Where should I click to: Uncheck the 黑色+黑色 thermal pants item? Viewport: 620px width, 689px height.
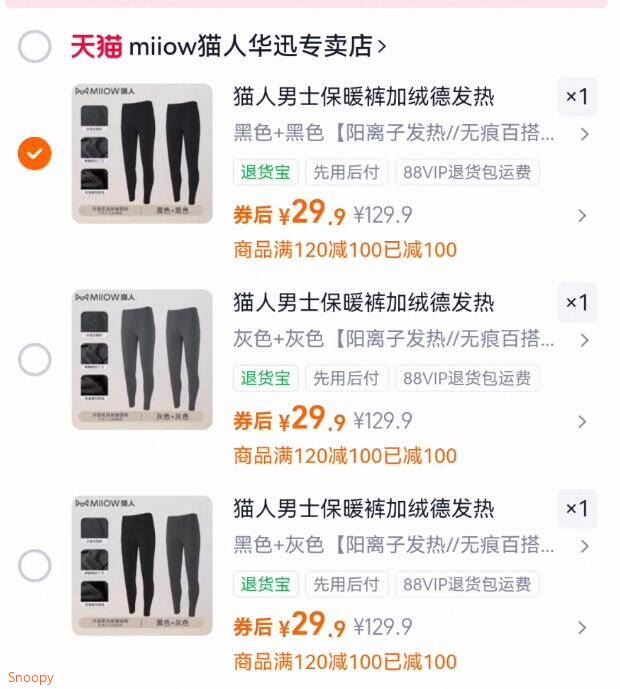35,153
